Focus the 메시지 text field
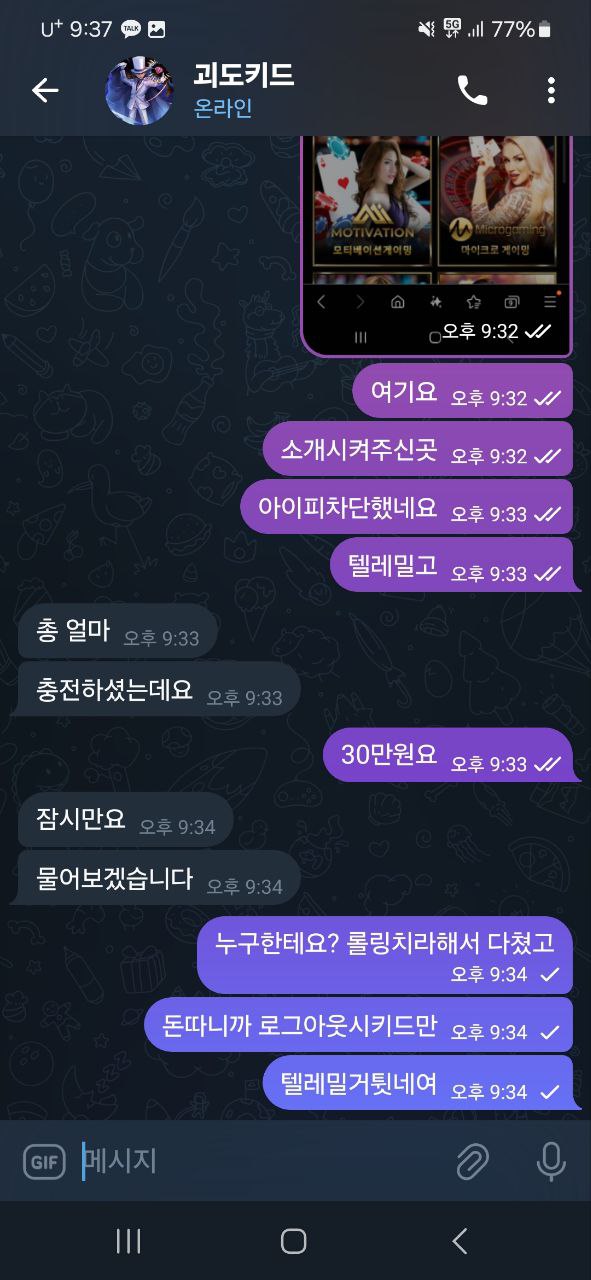Image resolution: width=591 pixels, height=1280 pixels. (x=260, y=1161)
